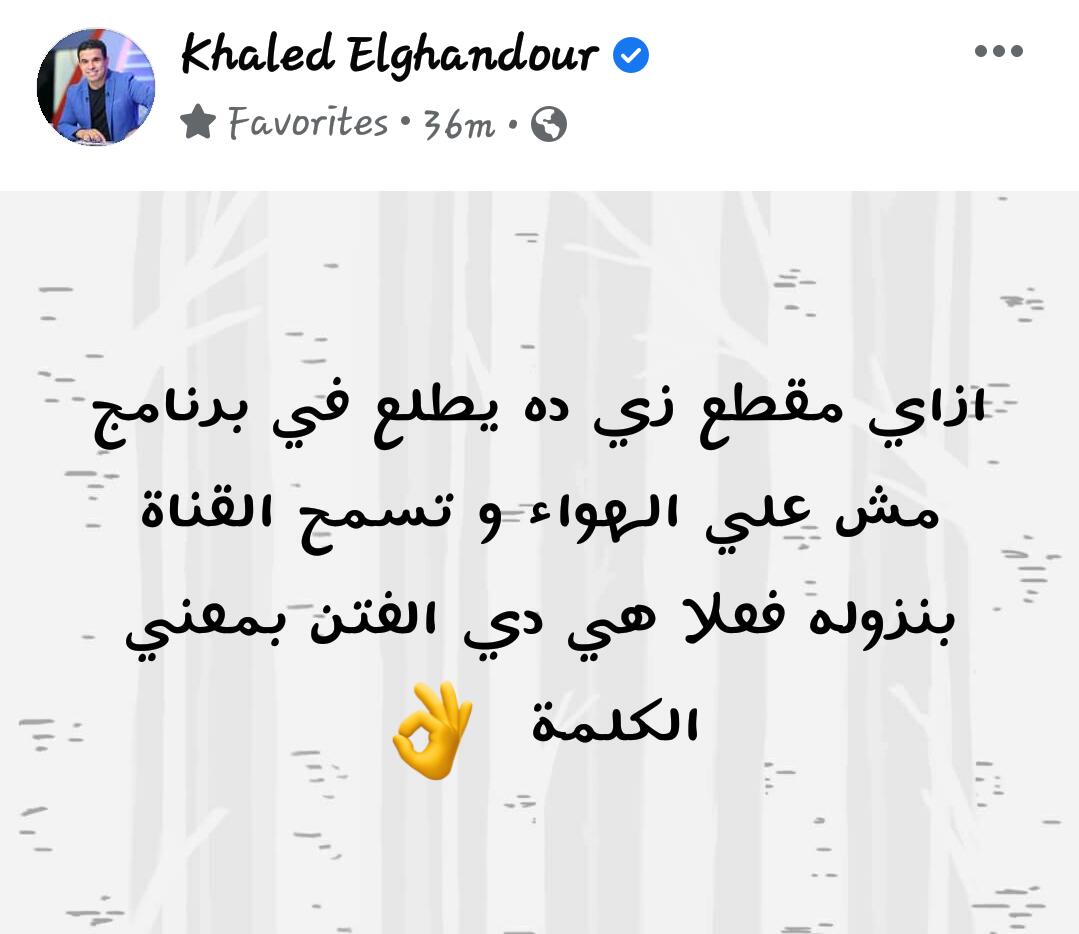Tap the 36m post timestamp
Screen dimensions: 1079x934
coord(458,124)
